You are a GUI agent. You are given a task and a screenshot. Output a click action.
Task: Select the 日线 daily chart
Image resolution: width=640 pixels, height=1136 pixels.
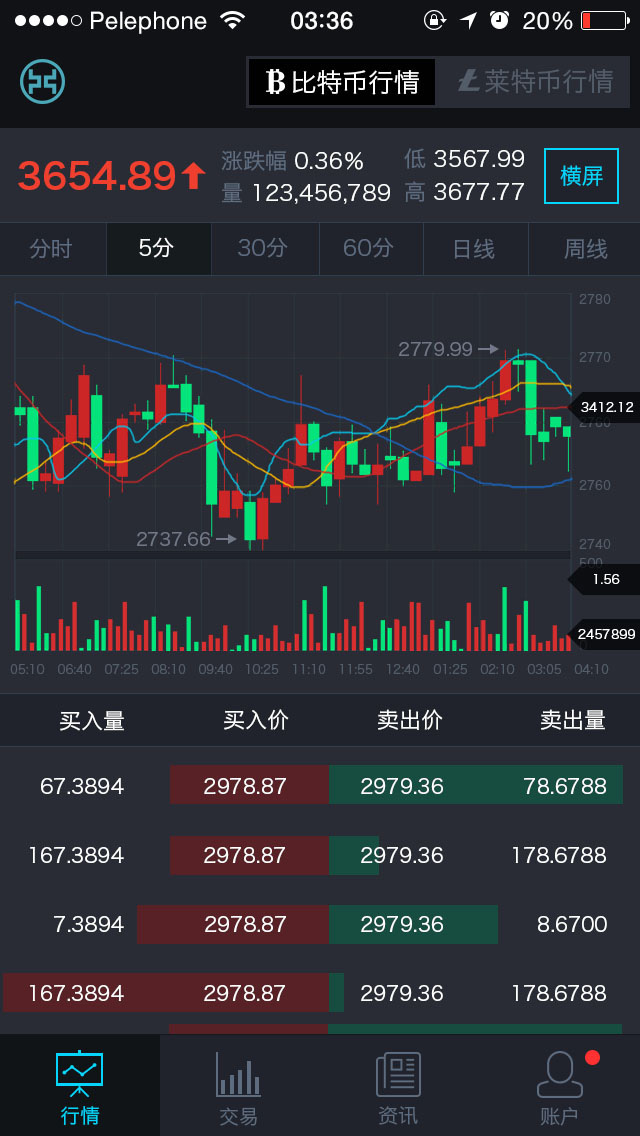[x=475, y=249]
